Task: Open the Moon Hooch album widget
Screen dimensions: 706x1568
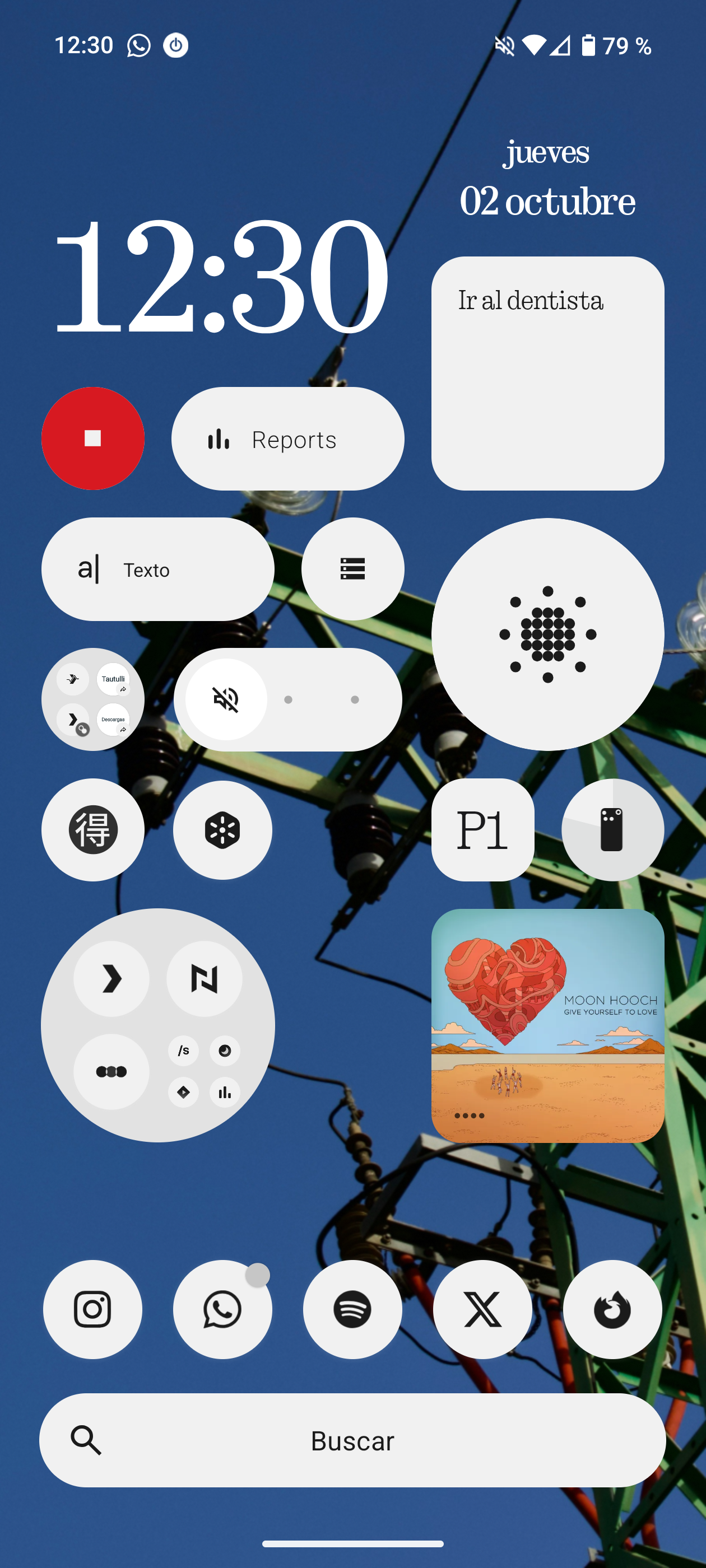Action: pos(547,1025)
